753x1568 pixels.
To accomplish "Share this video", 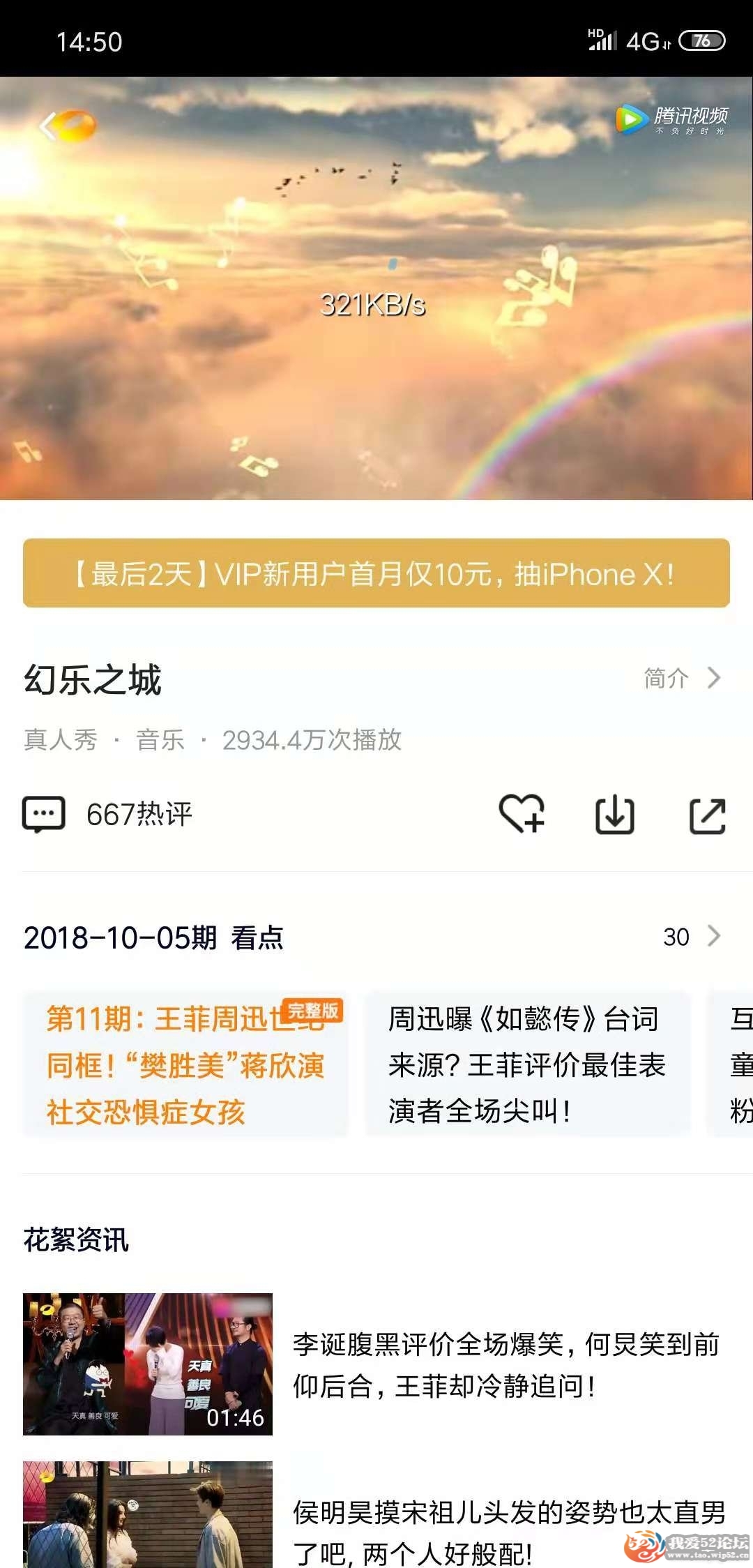I will tap(707, 815).
